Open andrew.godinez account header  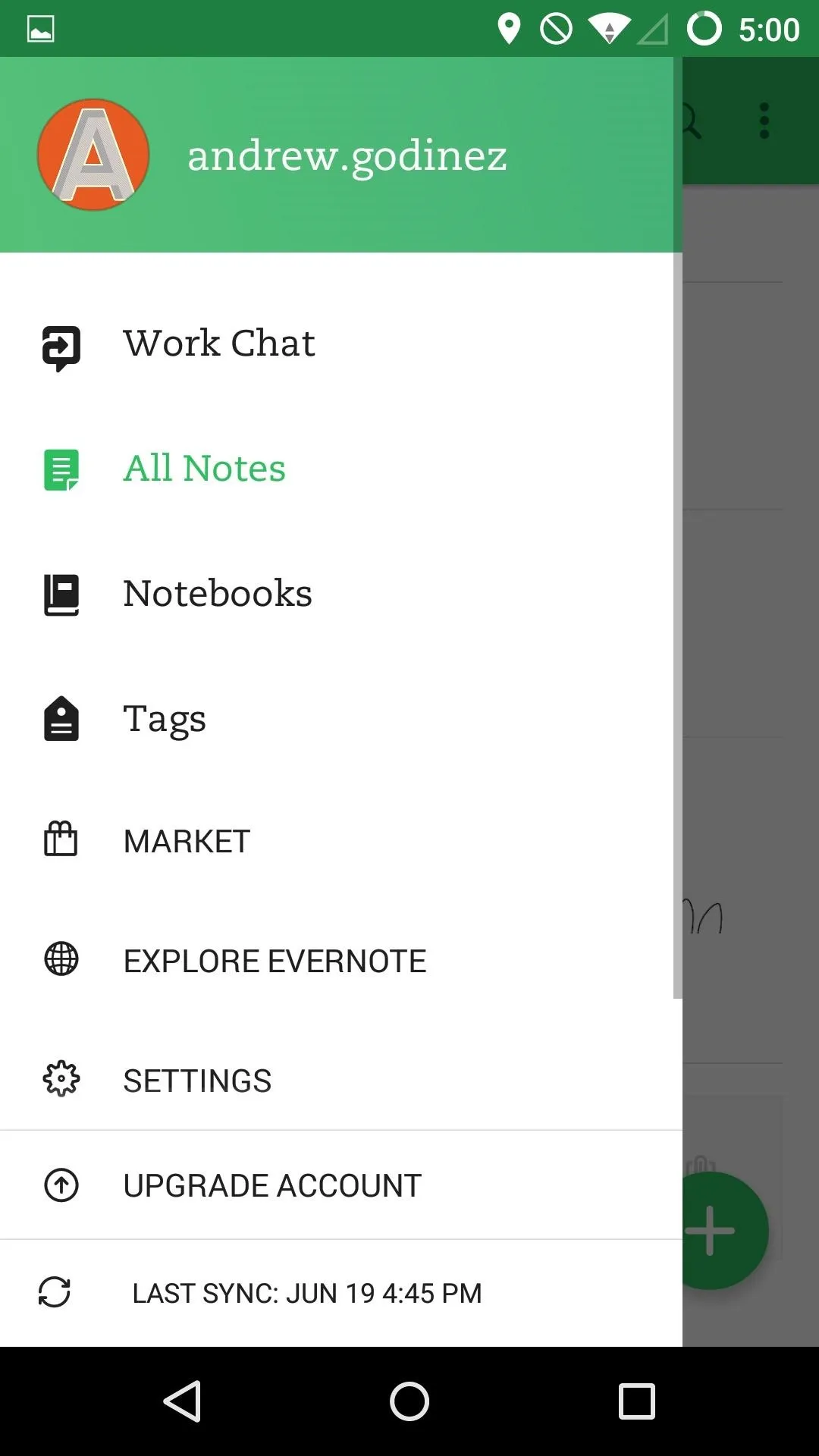[x=341, y=155]
